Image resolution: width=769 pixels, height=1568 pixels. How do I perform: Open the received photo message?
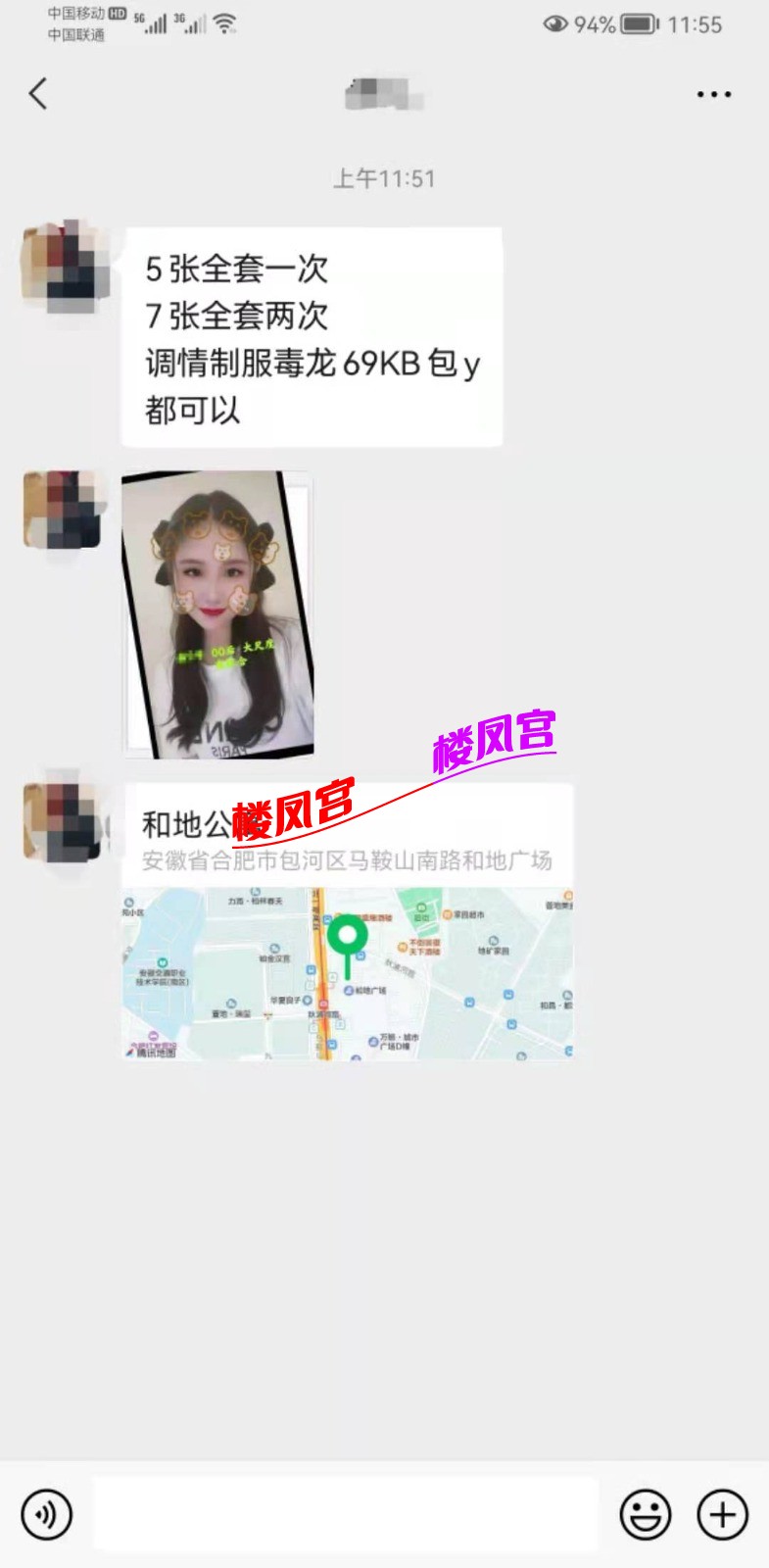pos(217,614)
